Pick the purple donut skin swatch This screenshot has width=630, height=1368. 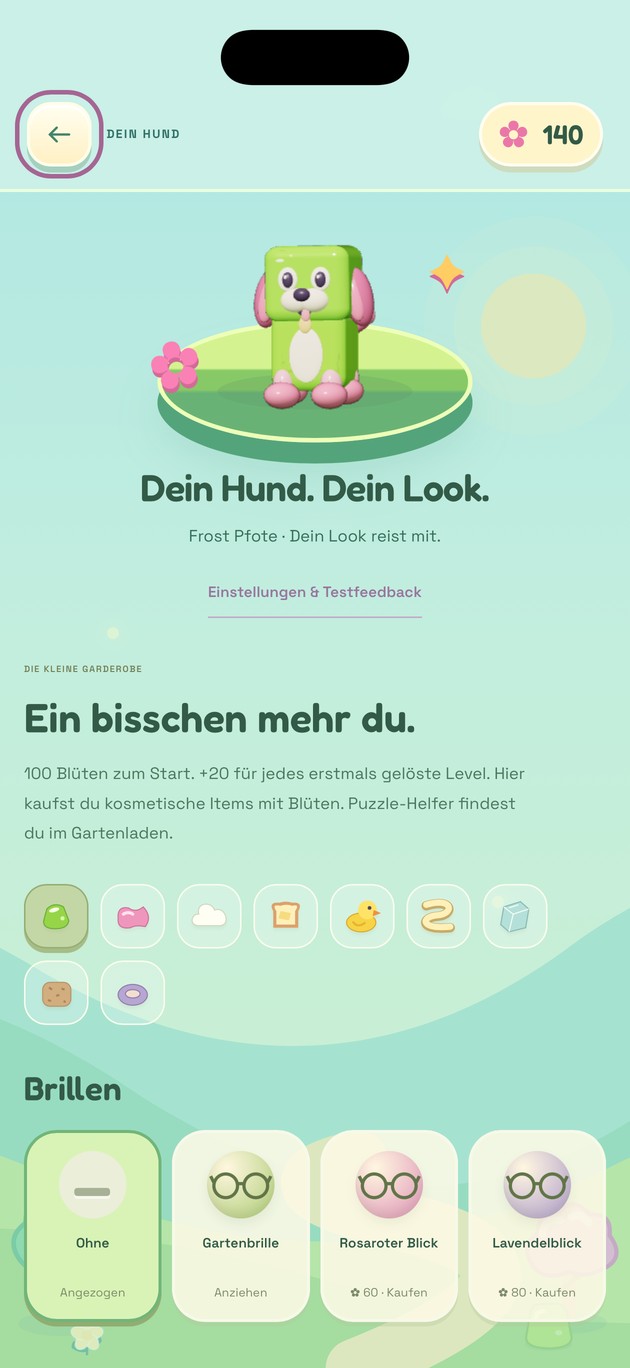coord(133,993)
